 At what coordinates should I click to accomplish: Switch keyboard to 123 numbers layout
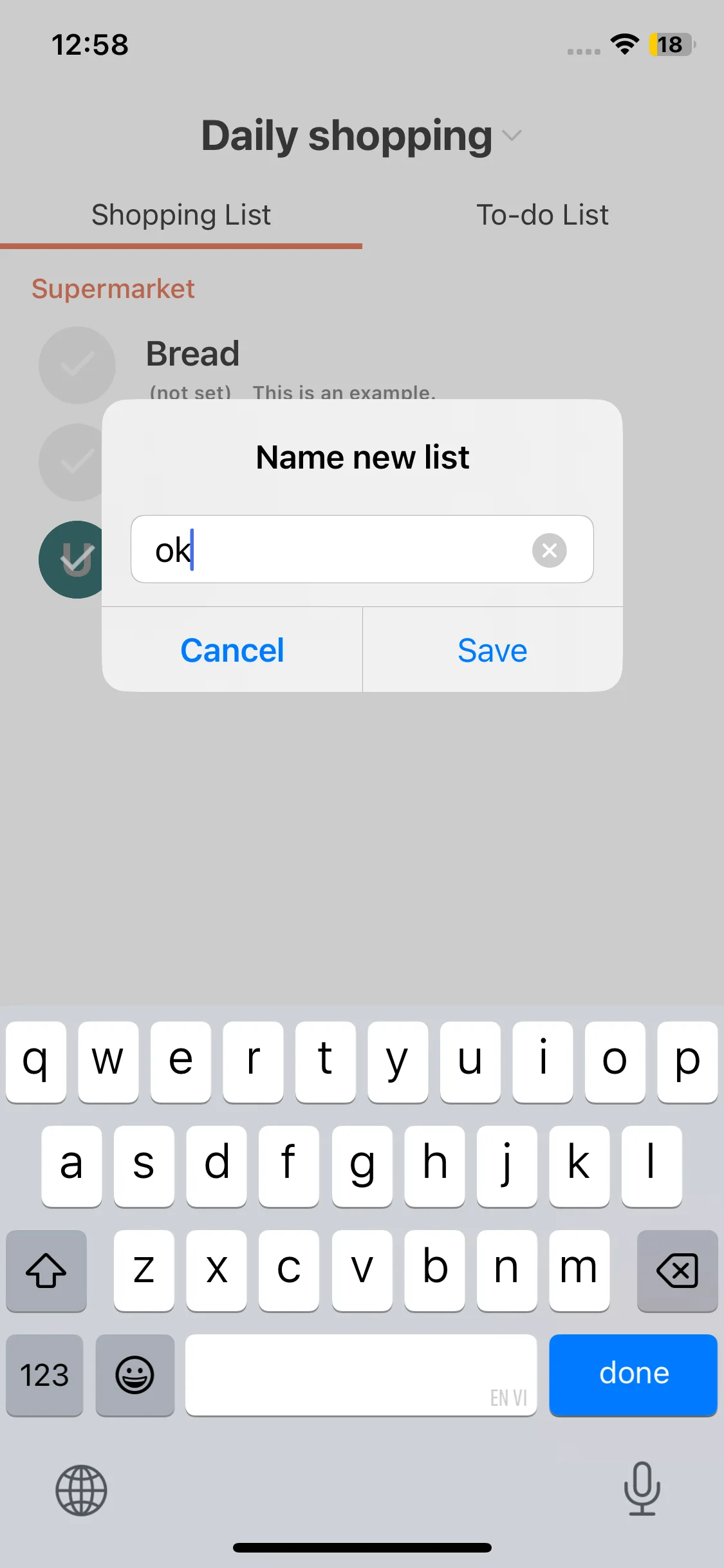[x=44, y=1375]
